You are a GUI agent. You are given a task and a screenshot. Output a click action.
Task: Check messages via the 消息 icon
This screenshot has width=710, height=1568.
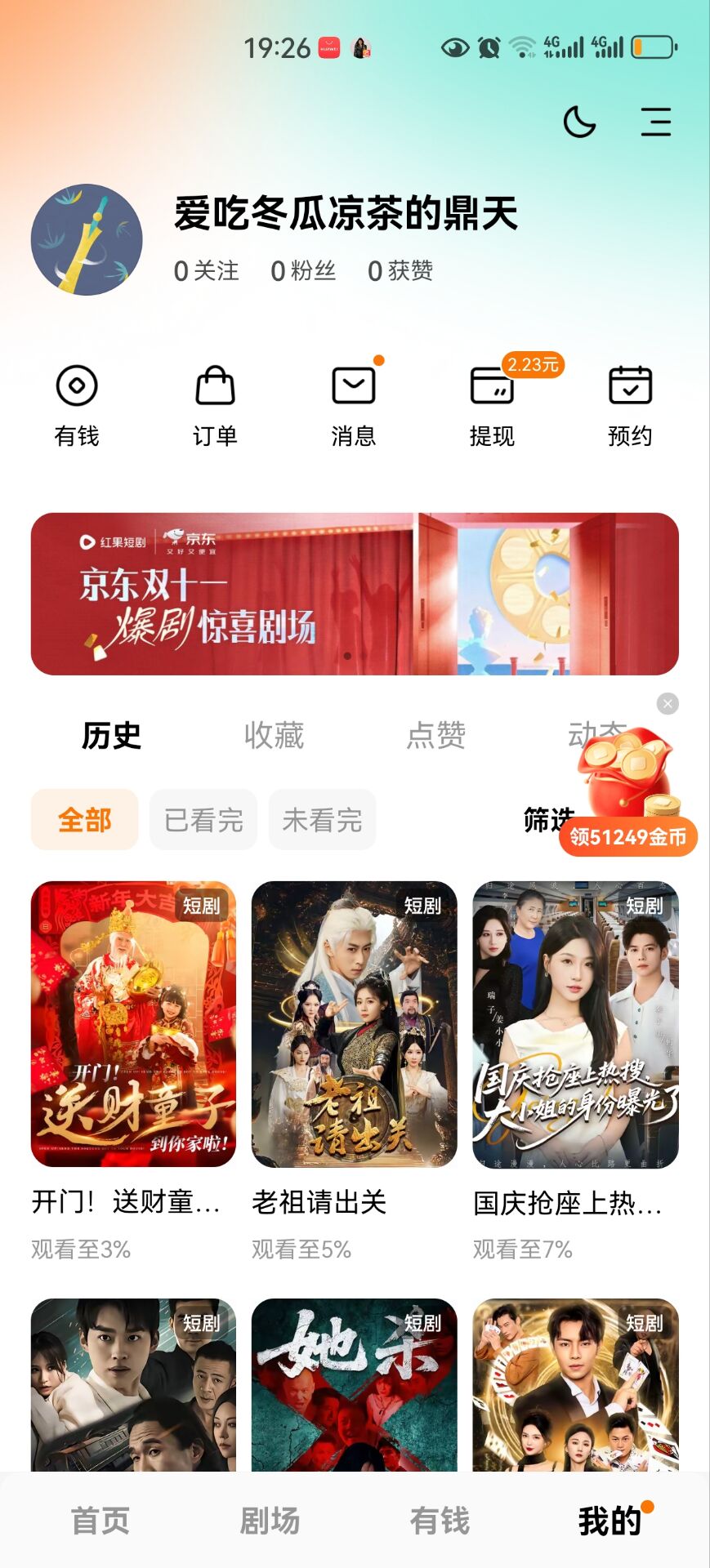(352, 400)
